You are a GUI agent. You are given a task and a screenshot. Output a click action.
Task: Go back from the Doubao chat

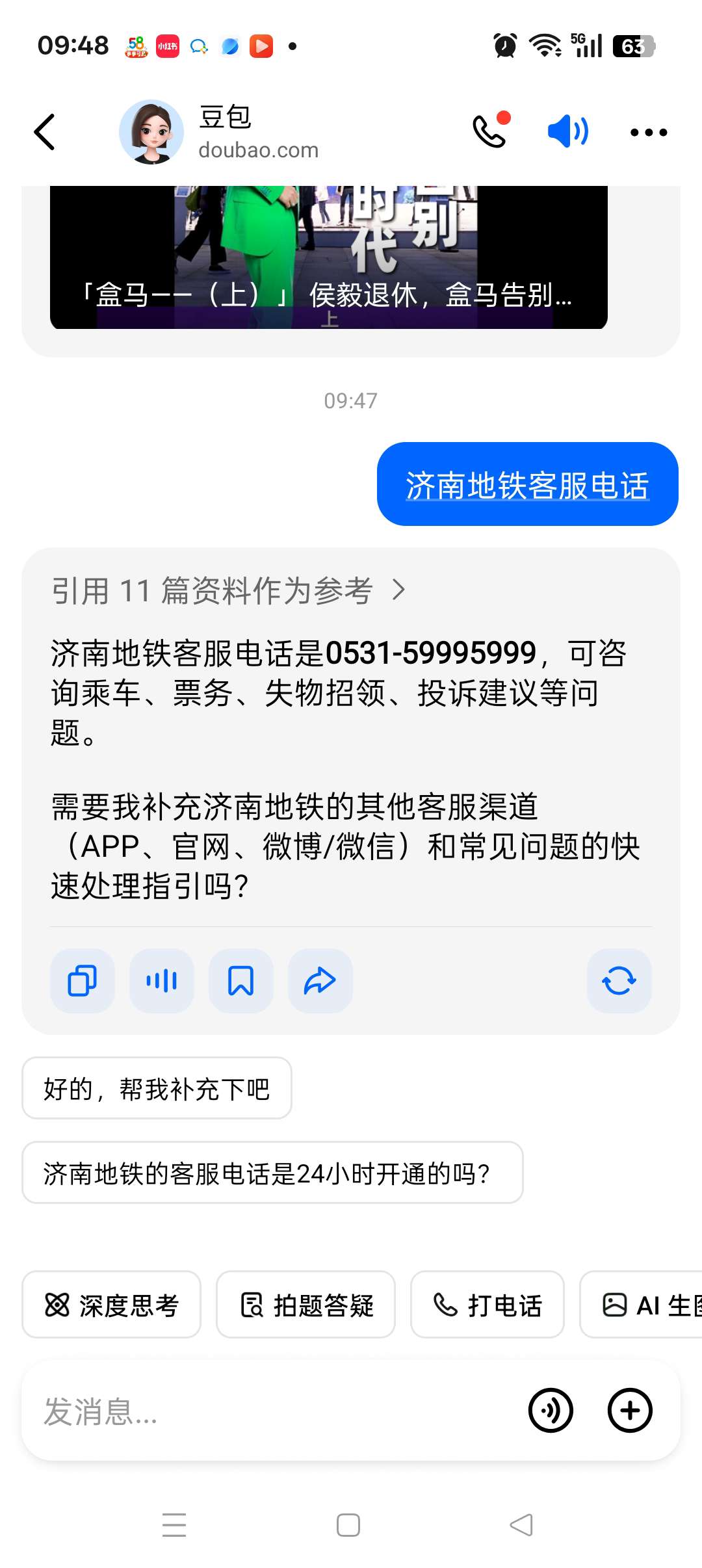pos(44,132)
